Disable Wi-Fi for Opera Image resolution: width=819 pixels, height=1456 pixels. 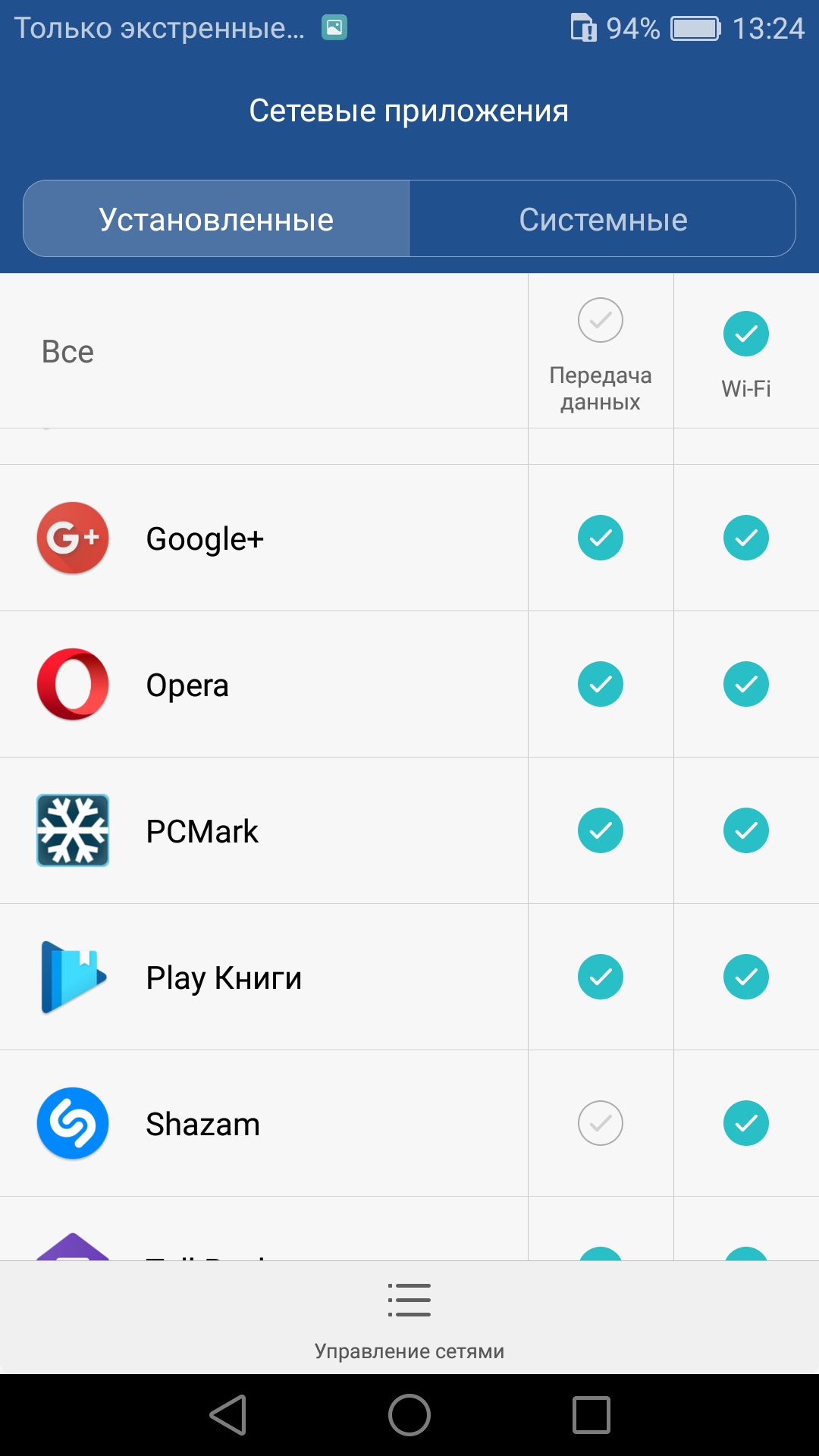(746, 684)
